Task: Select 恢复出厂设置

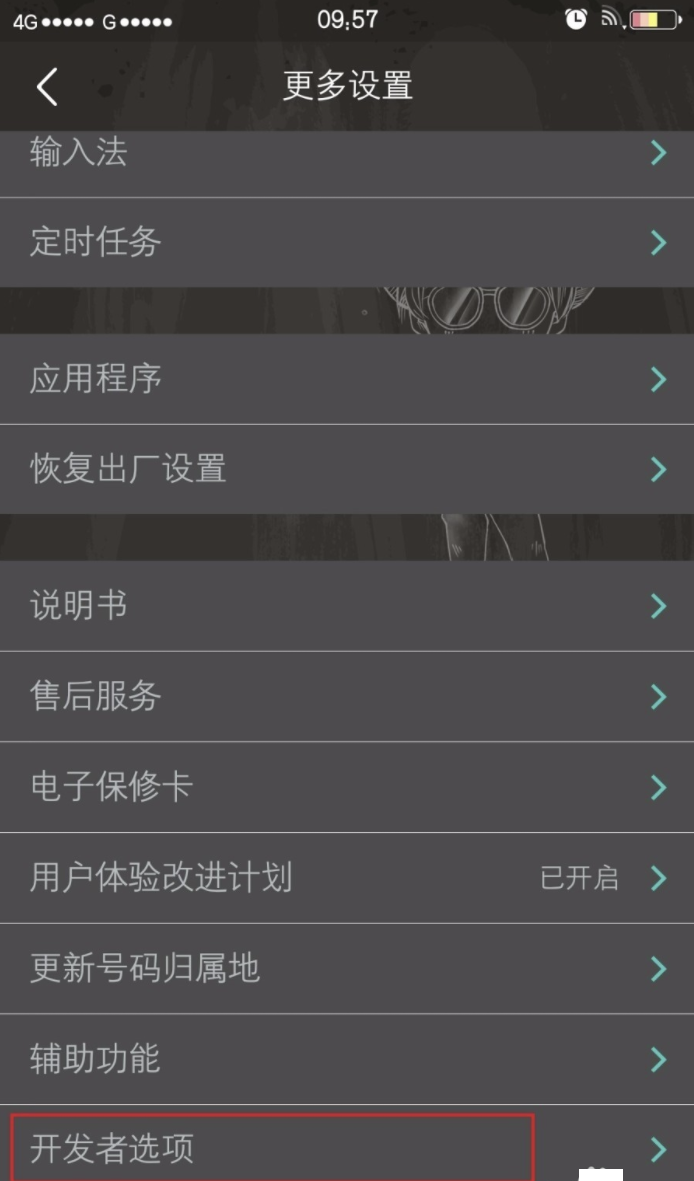Action: point(347,469)
